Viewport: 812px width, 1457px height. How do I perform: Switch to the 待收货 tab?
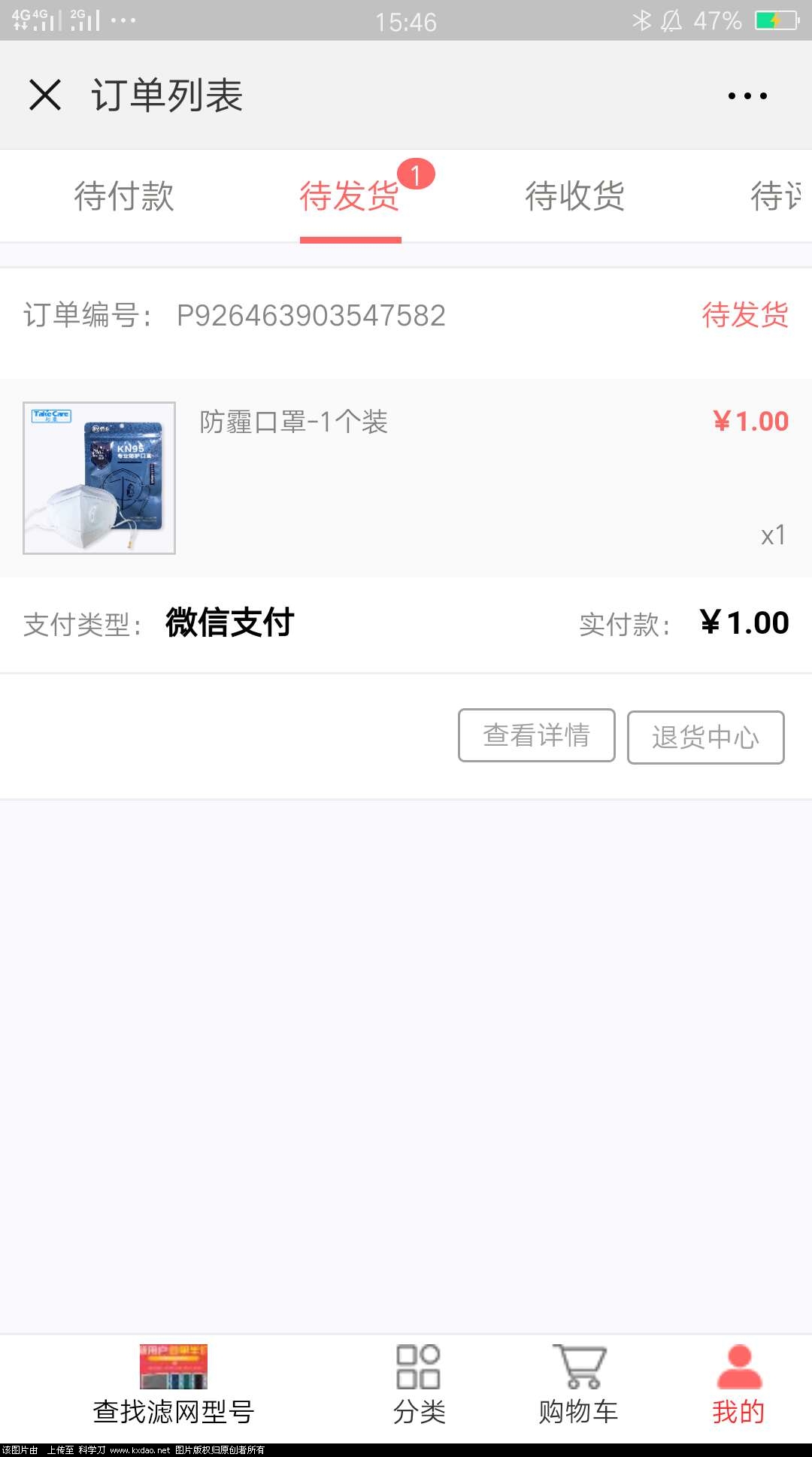point(575,196)
